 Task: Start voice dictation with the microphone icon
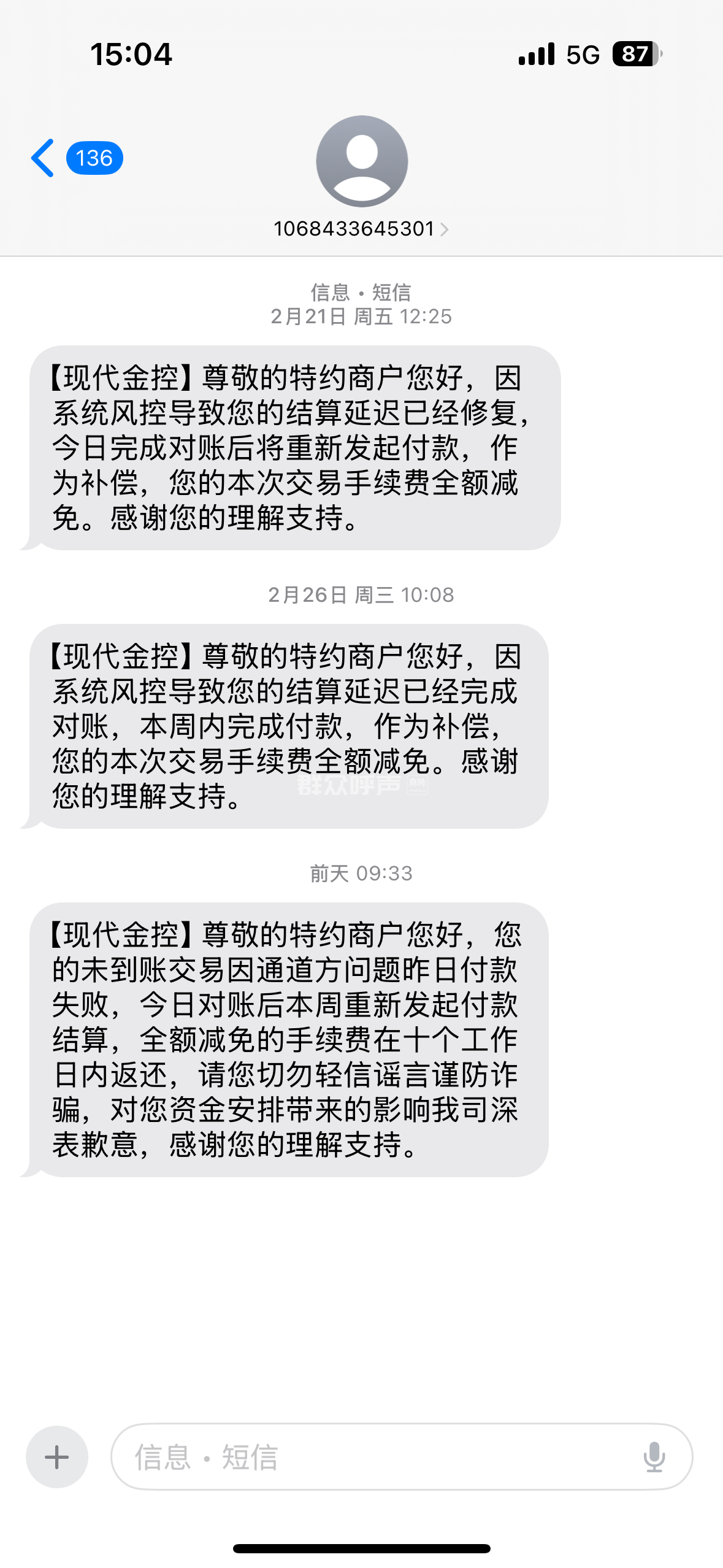tap(654, 1457)
